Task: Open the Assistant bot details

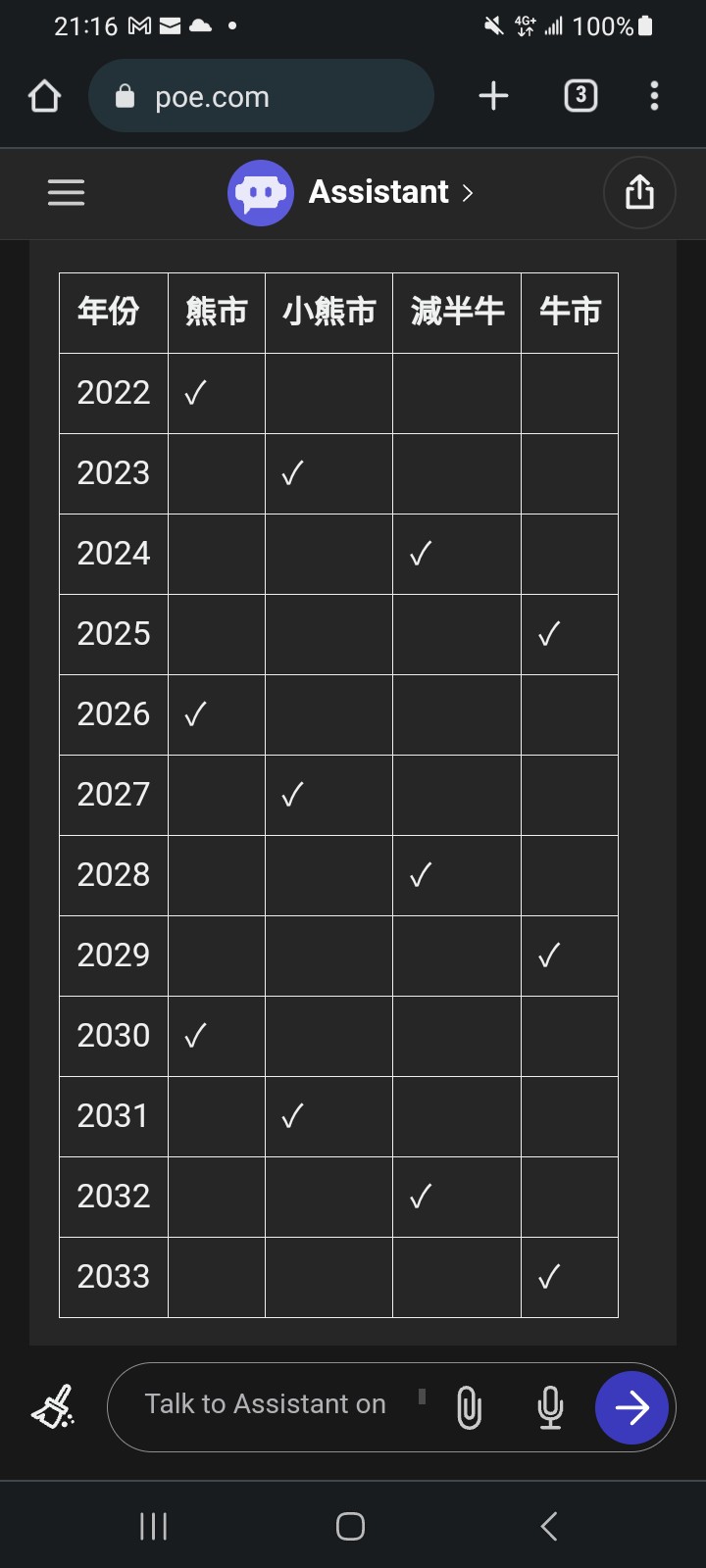Action: (x=352, y=193)
